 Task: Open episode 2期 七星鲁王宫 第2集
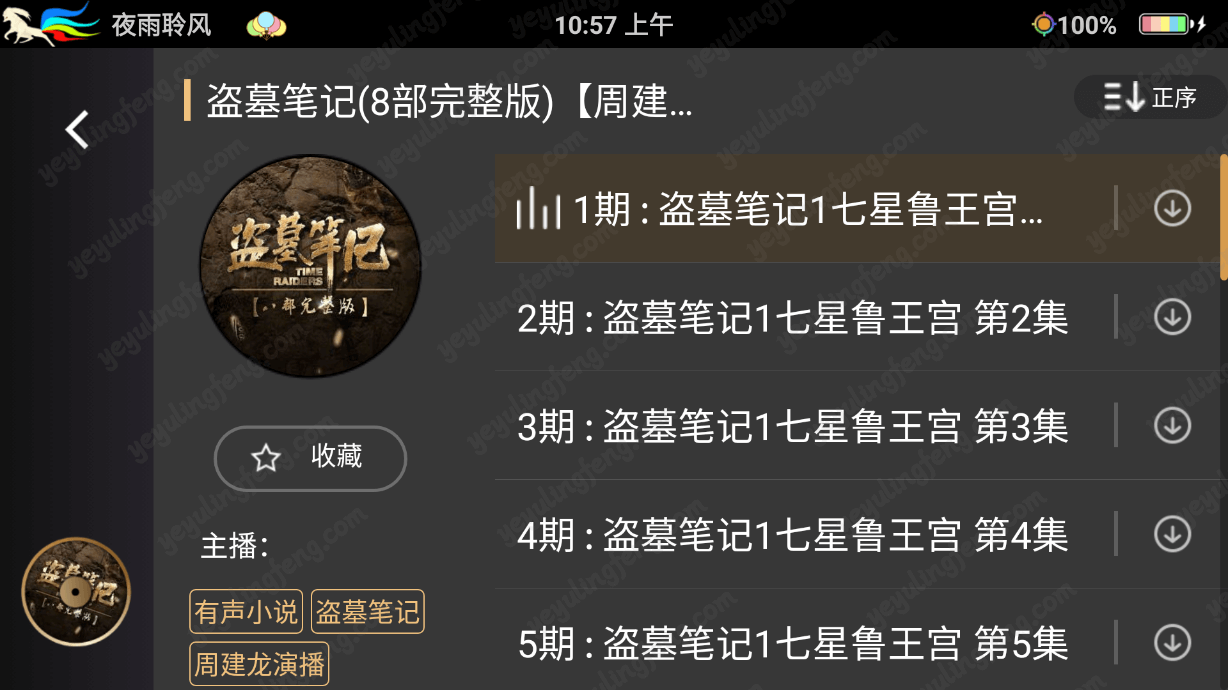(x=792, y=318)
